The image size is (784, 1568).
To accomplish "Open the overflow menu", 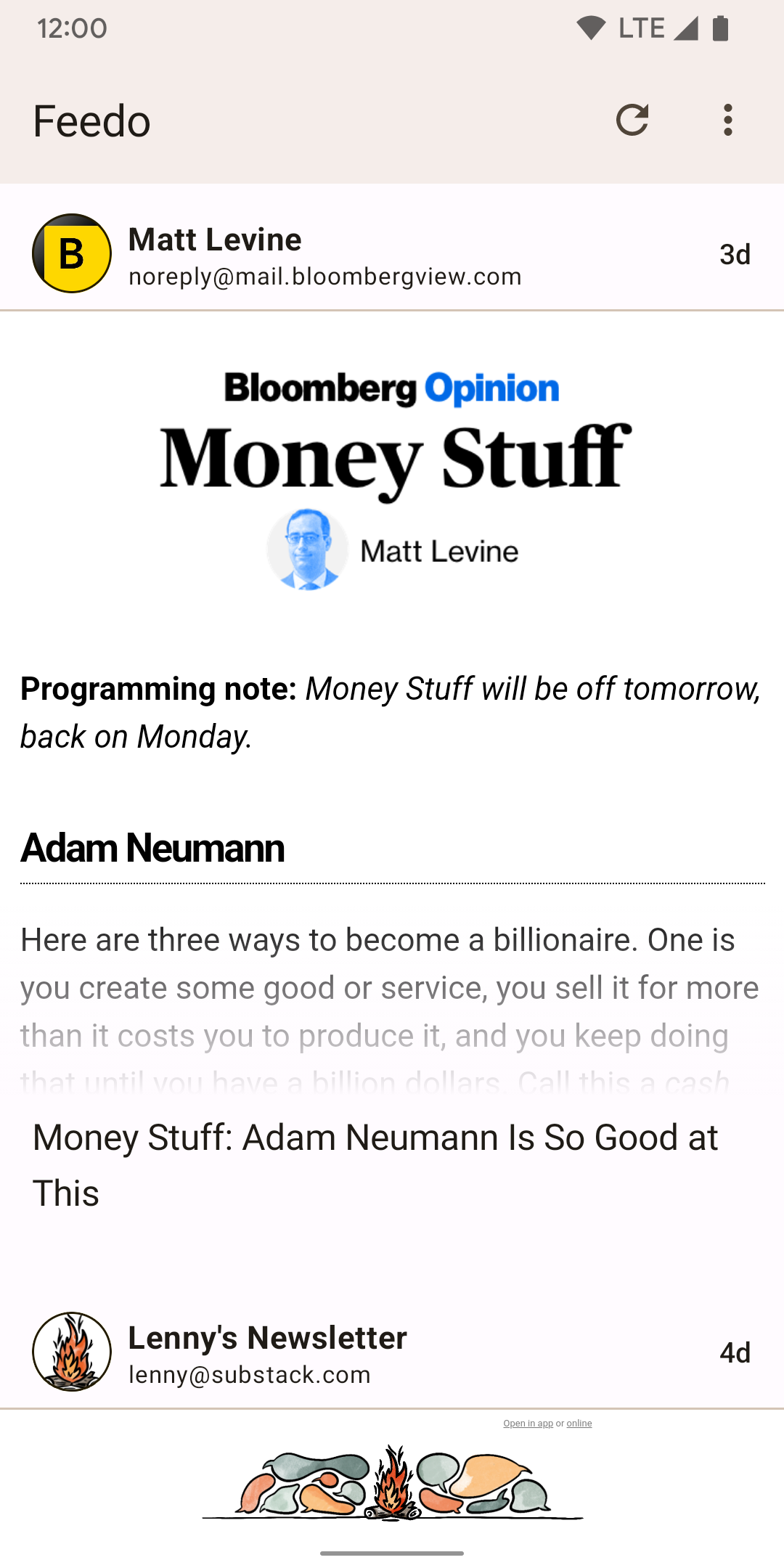I will pos(727,121).
